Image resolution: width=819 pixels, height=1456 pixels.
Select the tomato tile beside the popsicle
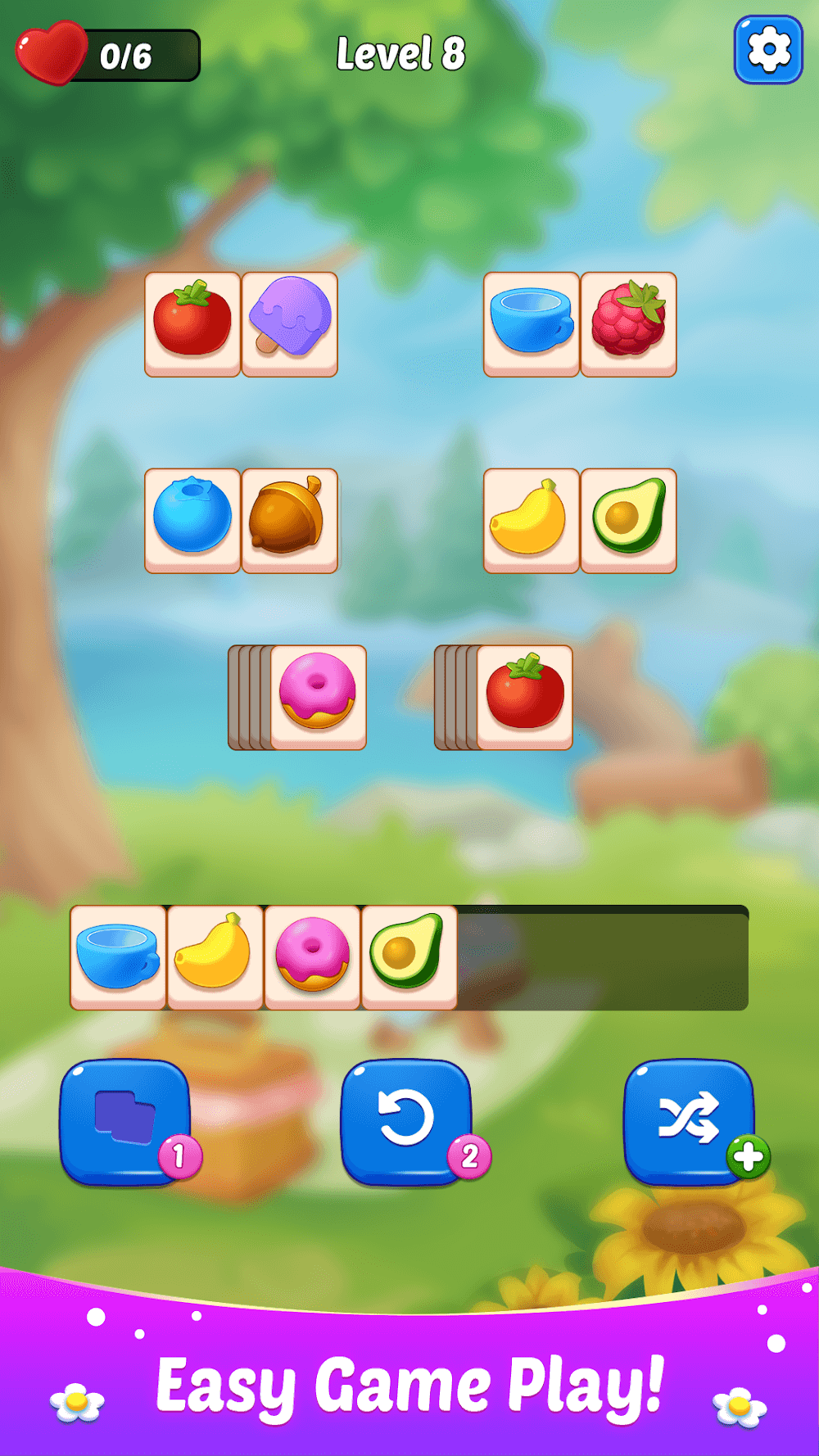click(x=192, y=323)
